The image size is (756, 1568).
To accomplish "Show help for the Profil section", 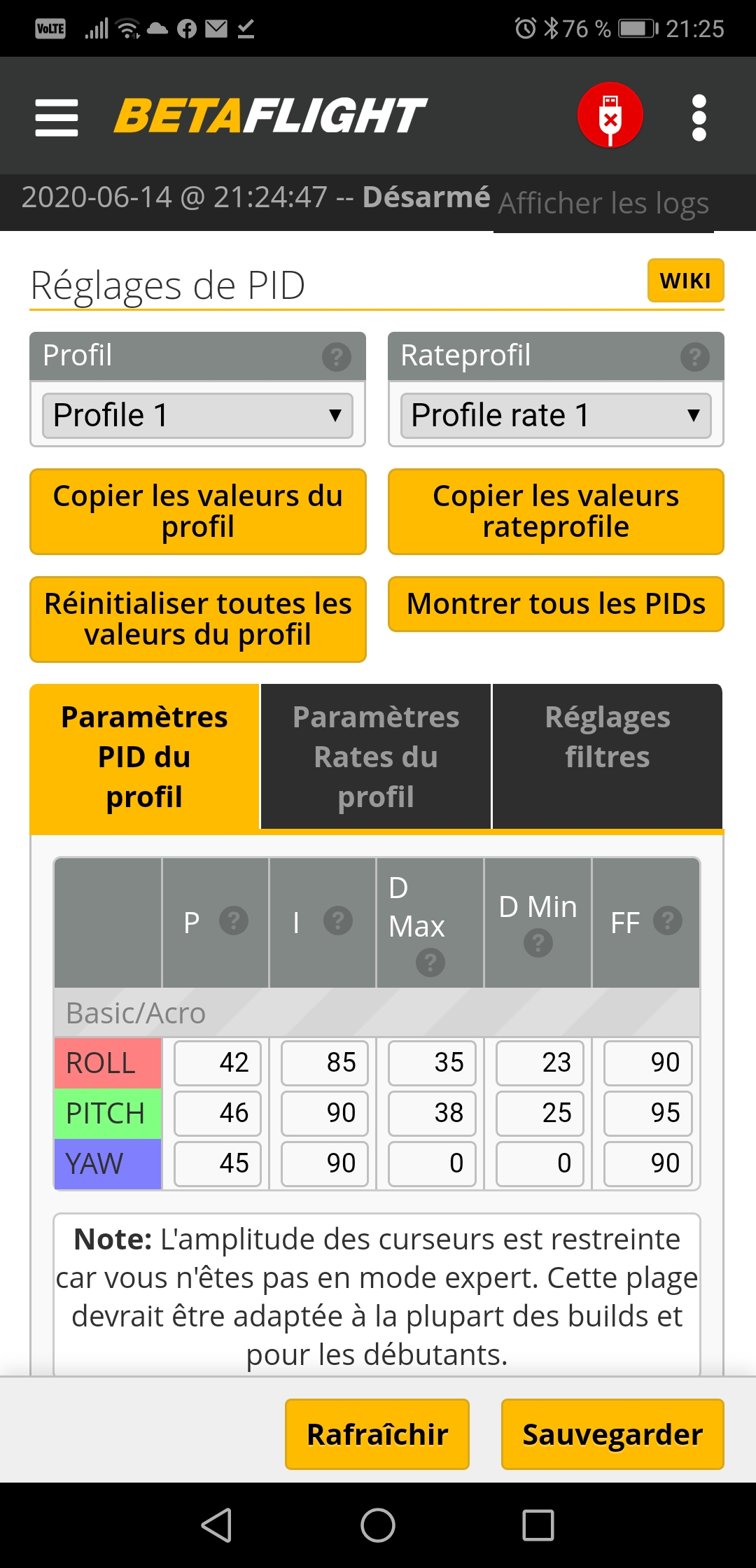I will pyautogui.click(x=337, y=357).
